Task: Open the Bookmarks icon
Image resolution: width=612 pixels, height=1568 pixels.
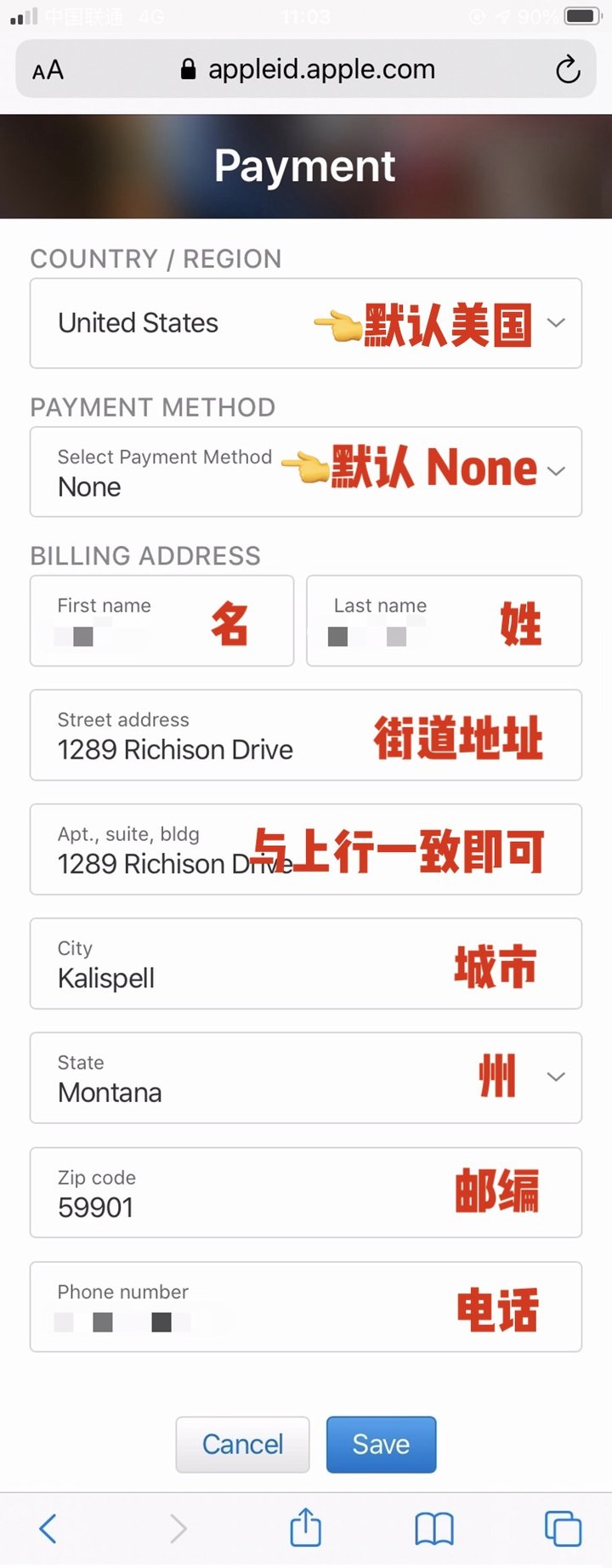Action: (x=433, y=1528)
